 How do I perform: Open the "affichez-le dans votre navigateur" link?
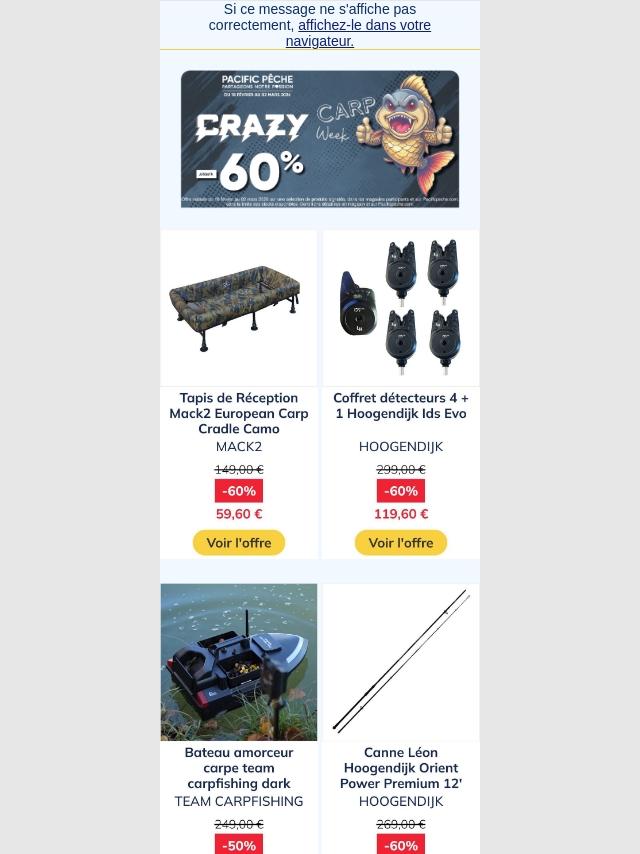click(363, 26)
